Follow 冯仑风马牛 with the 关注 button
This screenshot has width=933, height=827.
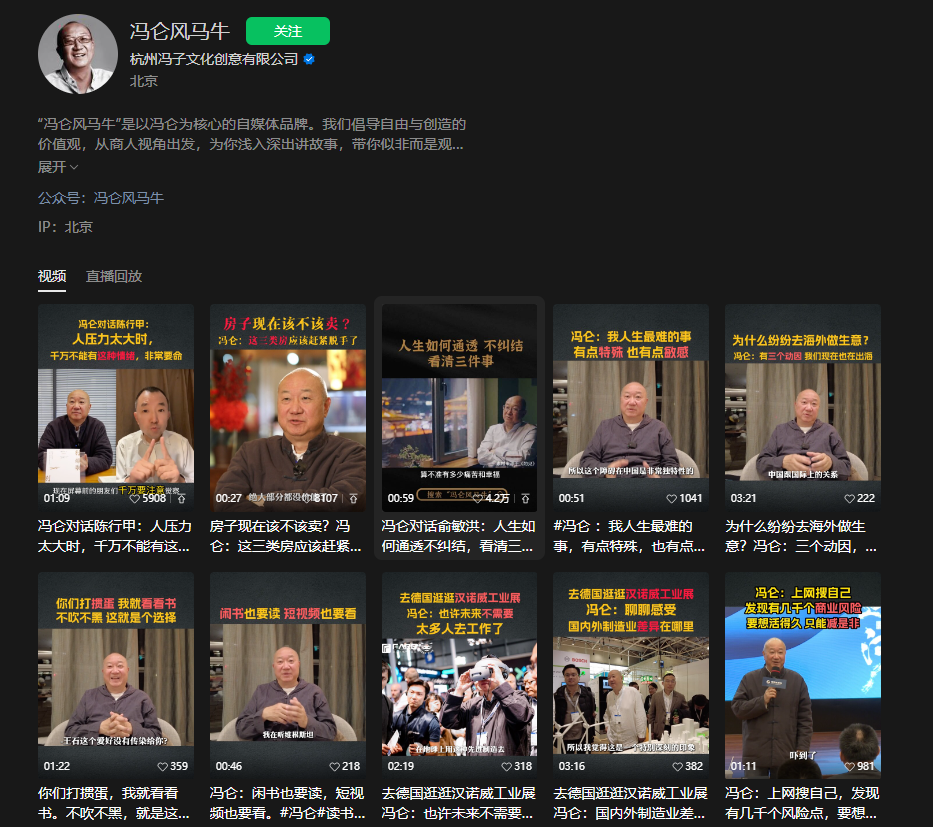(287, 31)
